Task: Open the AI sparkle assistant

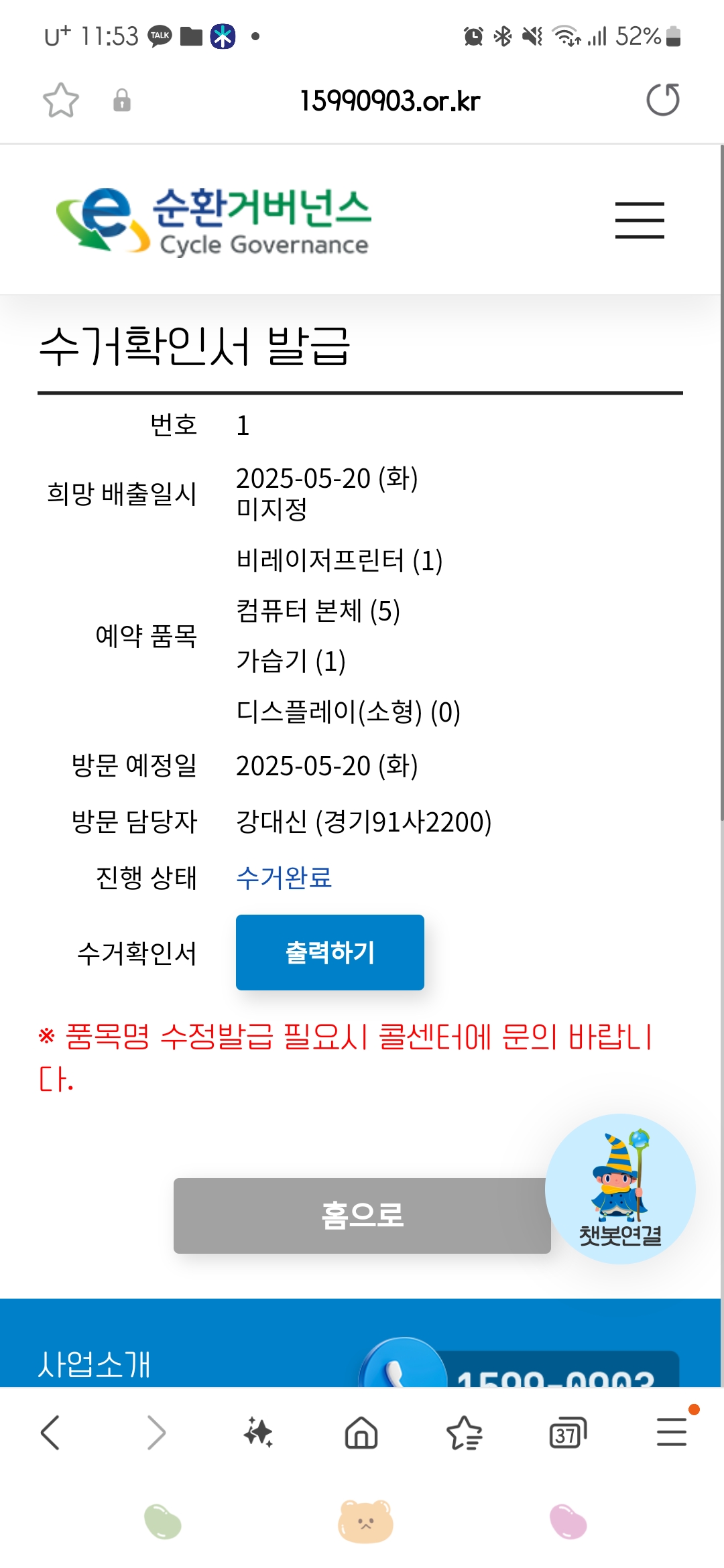Action: (x=258, y=1433)
